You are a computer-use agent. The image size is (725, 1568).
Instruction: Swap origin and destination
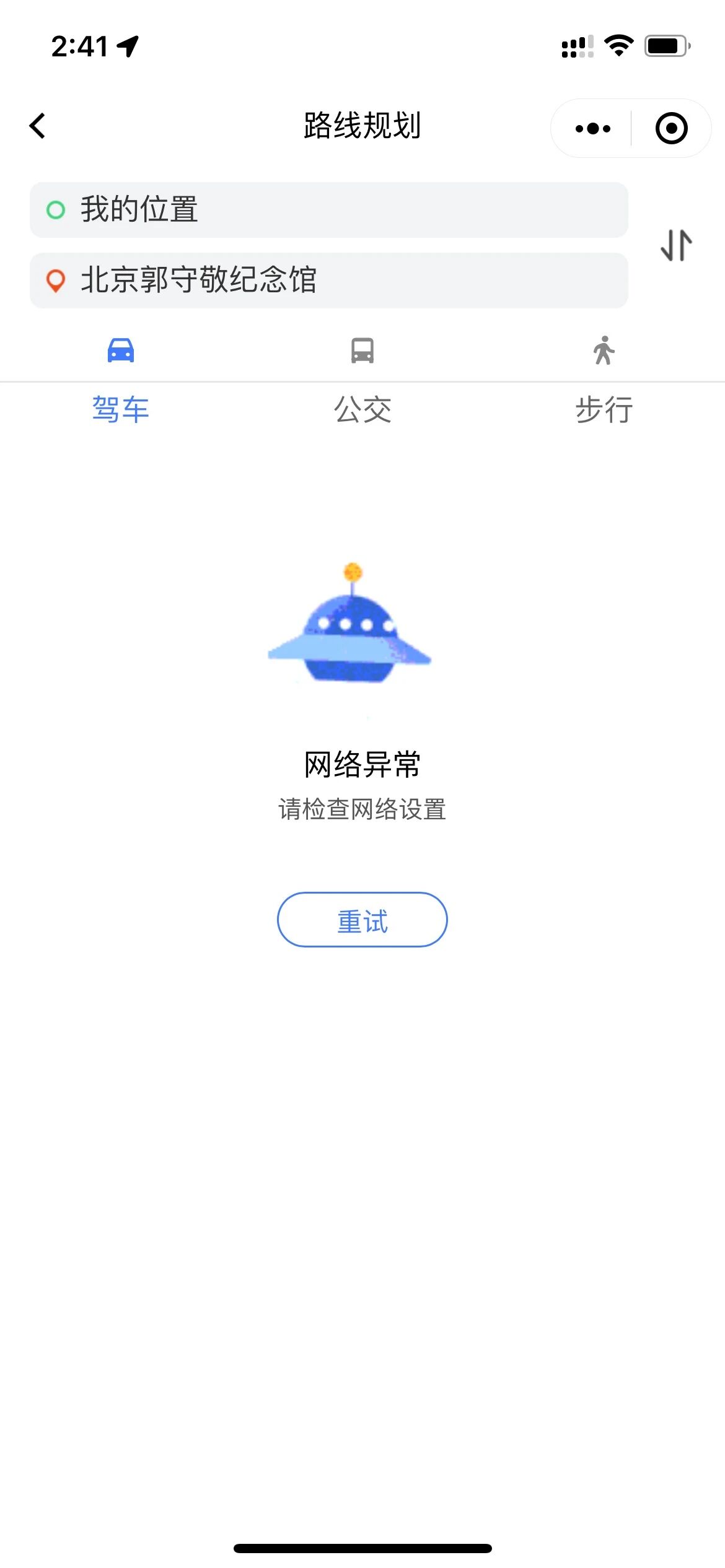tap(676, 245)
